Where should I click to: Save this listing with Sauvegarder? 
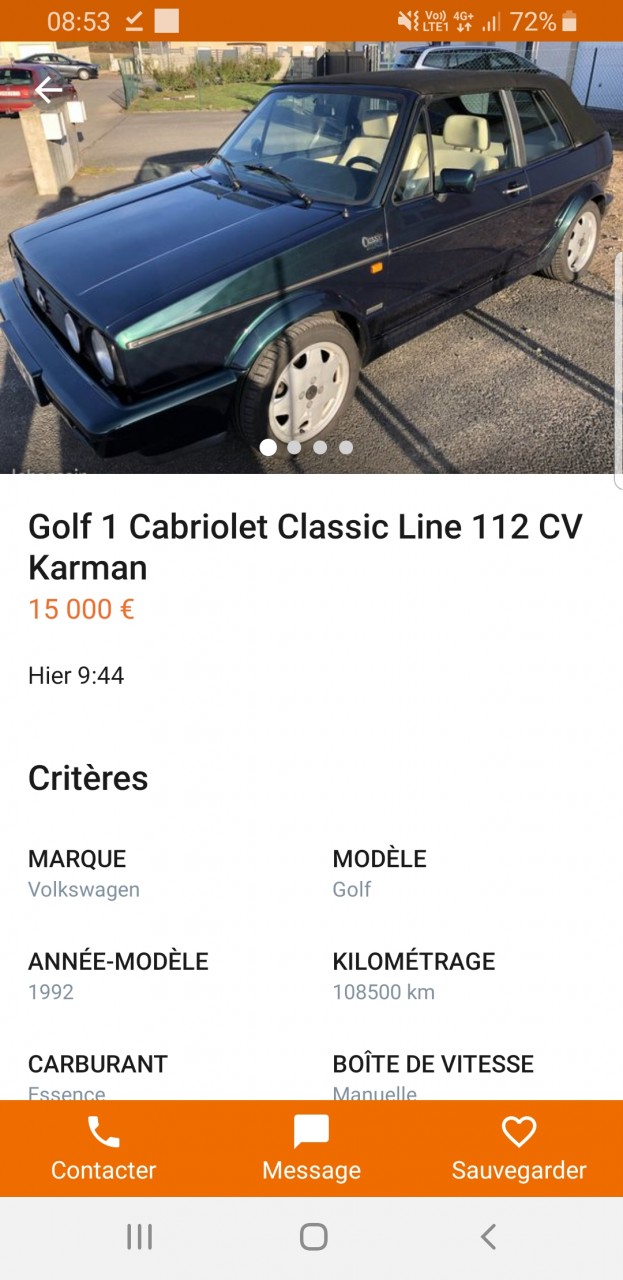coord(518,1149)
